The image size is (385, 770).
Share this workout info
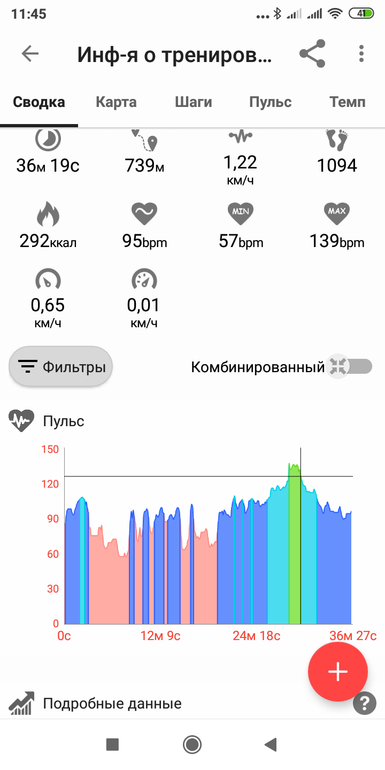pos(312,54)
